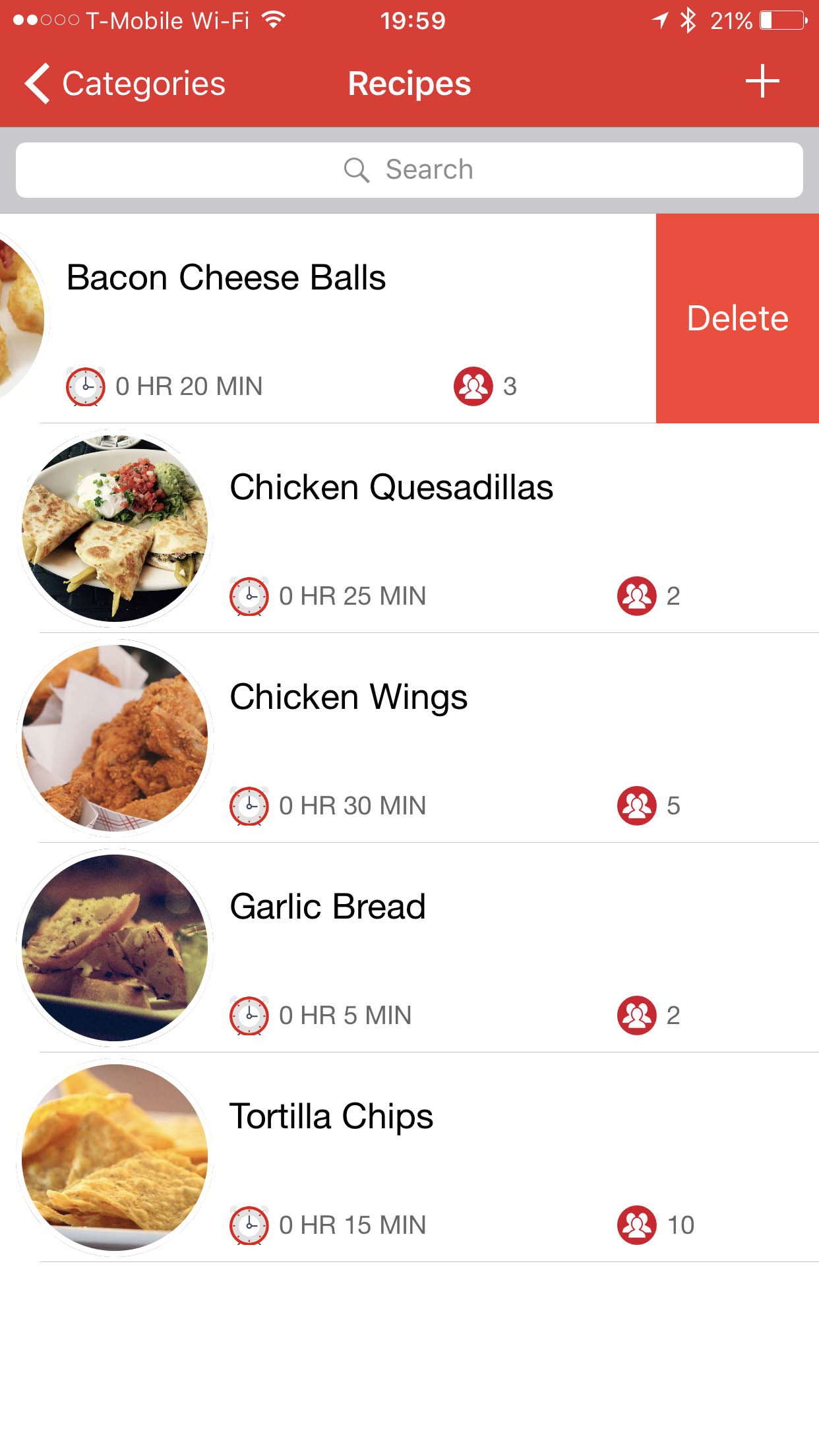Screen dimensions: 819x1456
Task: Open the Tortilla Chips recipe
Action: click(x=331, y=1117)
